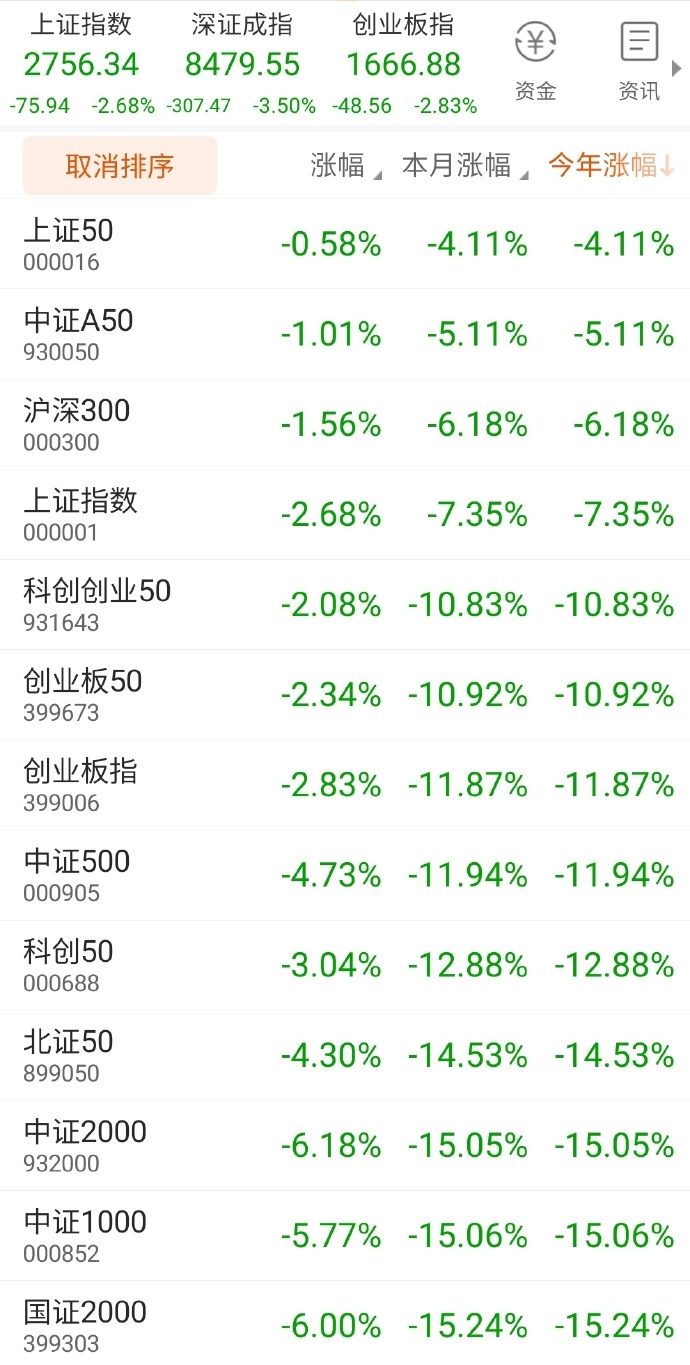Select the 科创创业50 row
Screen dimensions: 690x1365
345,605
